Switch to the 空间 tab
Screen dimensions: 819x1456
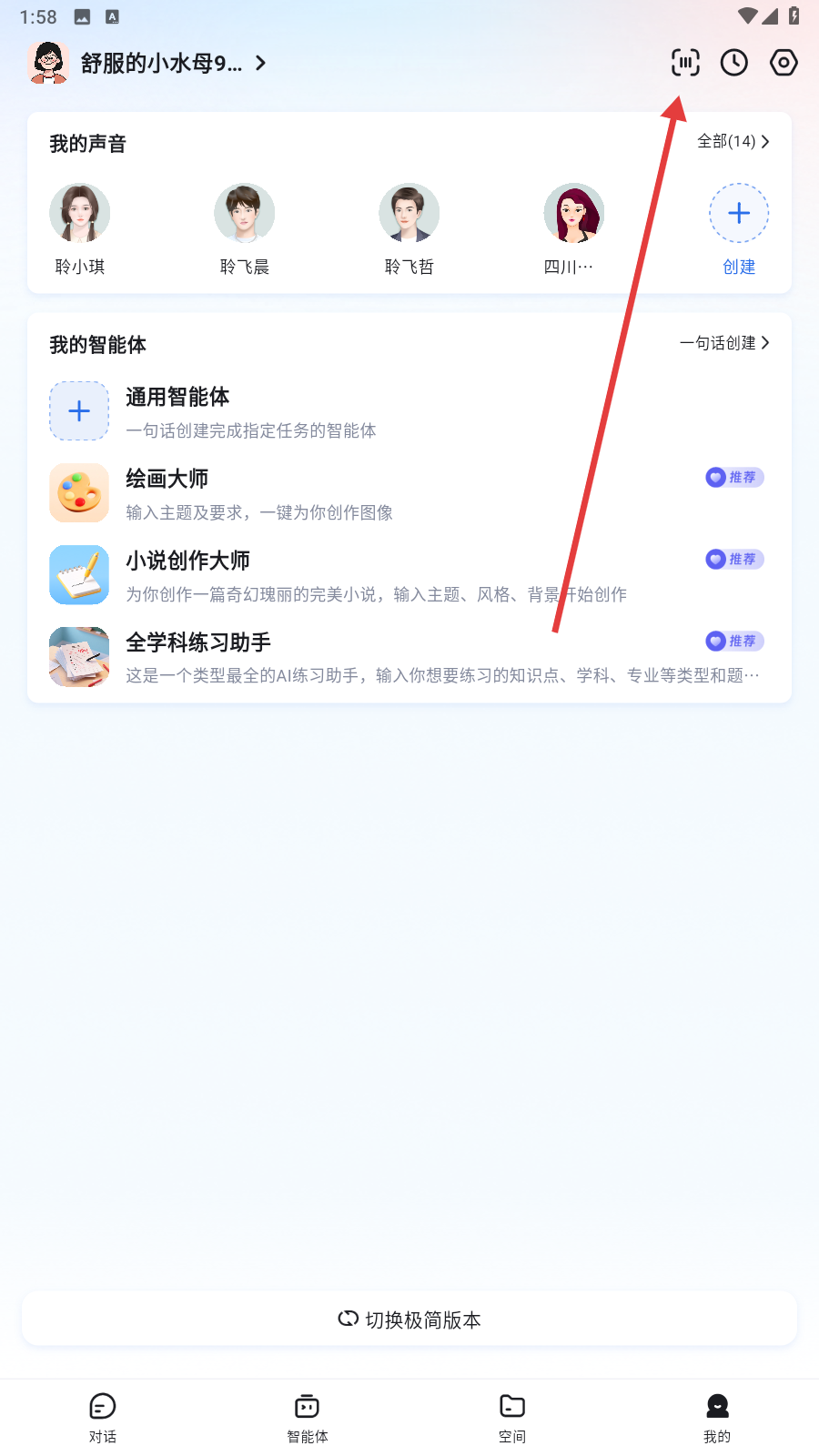point(512,1417)
